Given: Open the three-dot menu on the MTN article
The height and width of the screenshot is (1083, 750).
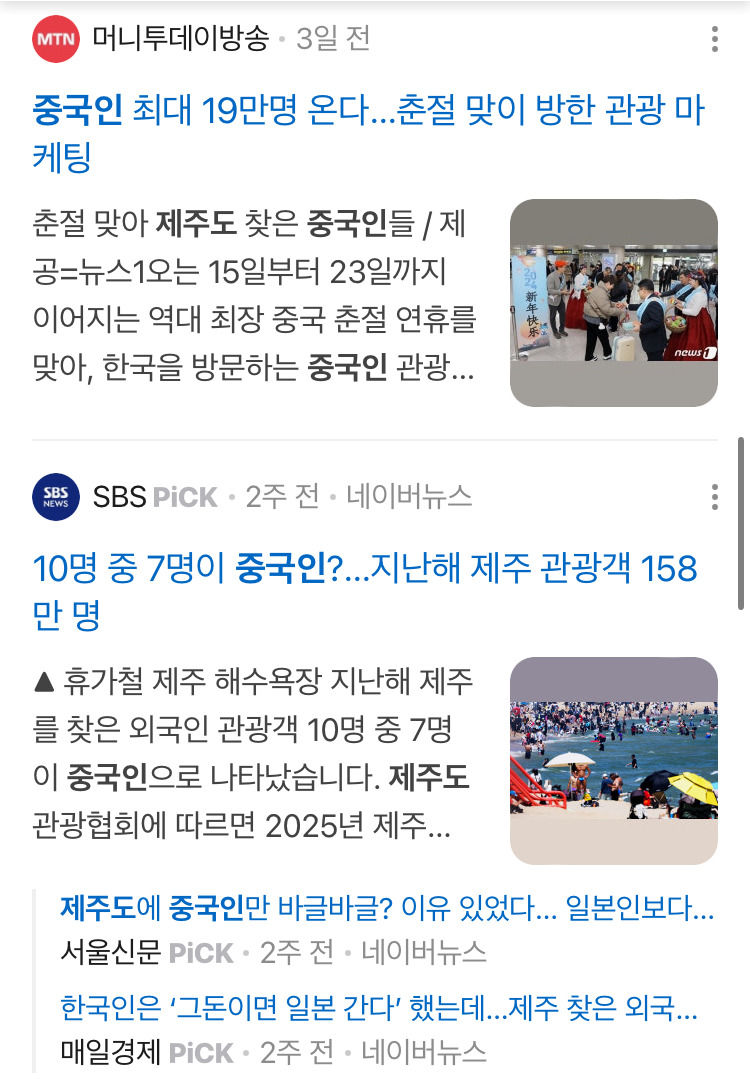Looking at the screenshot, I should coord(715,38).
